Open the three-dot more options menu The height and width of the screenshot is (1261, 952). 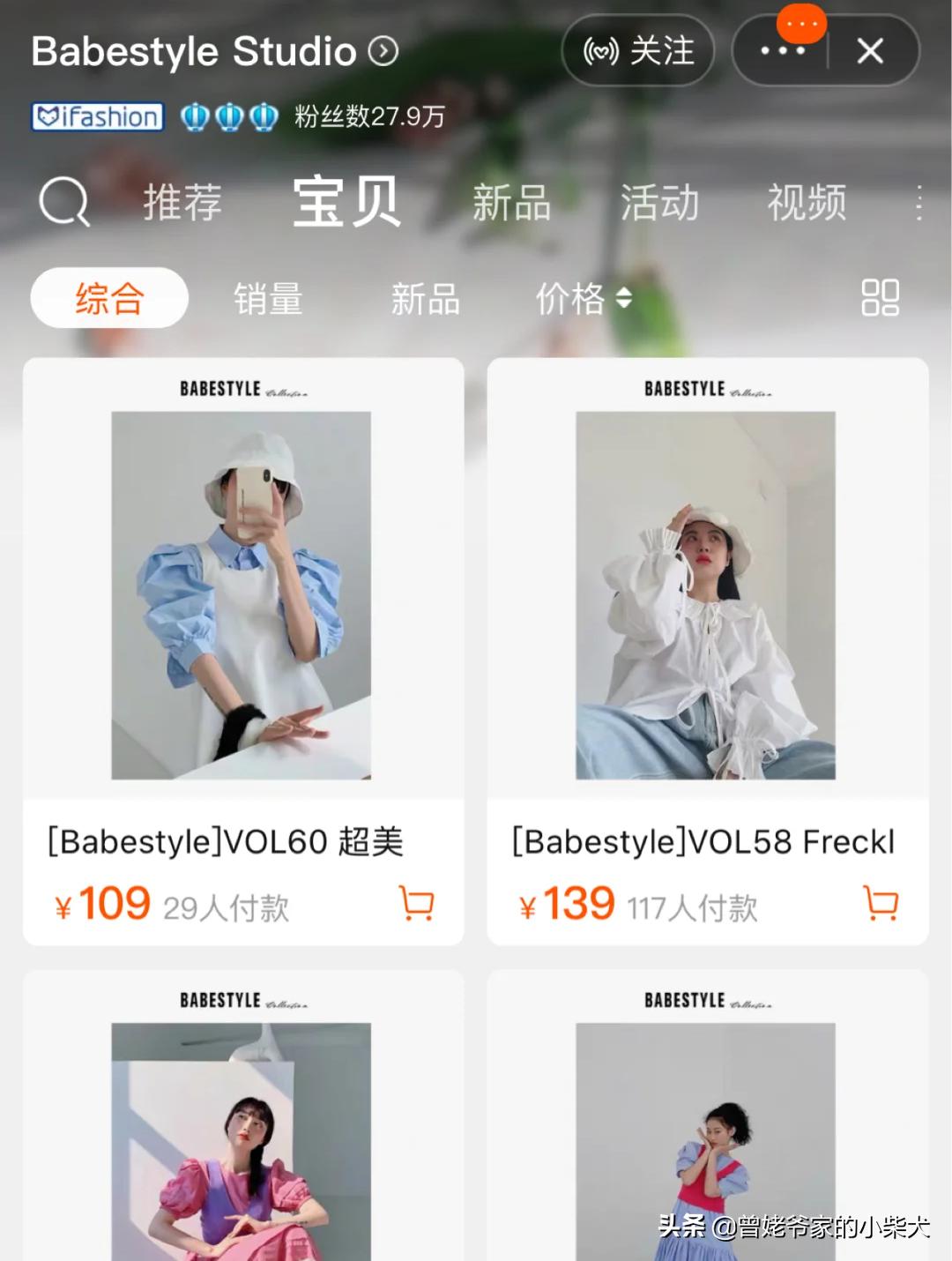point(783,51)
